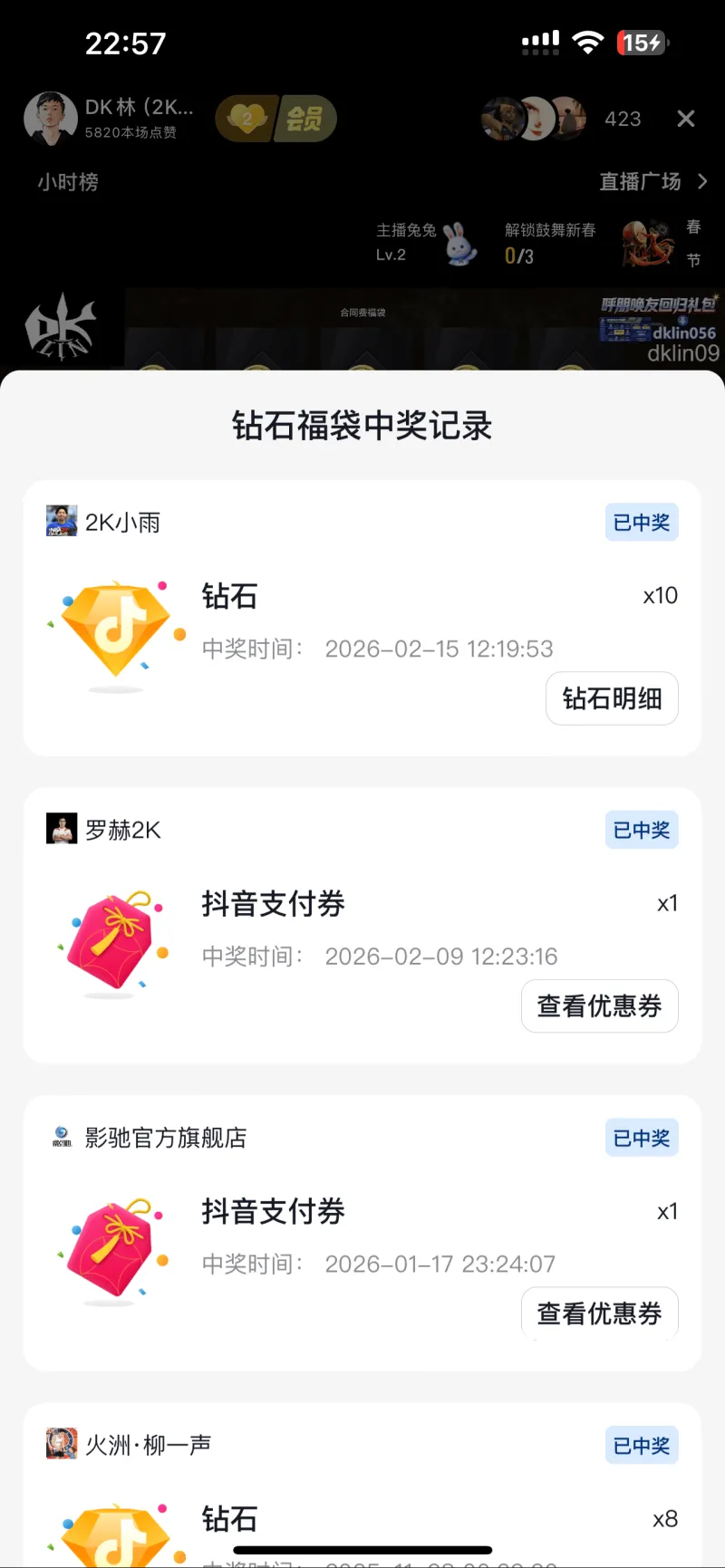Tap the diamond prize icon beside 钻石 x10
Image resolution: width=725 pixels, height=1568 pixels.
tap(116, 628)
